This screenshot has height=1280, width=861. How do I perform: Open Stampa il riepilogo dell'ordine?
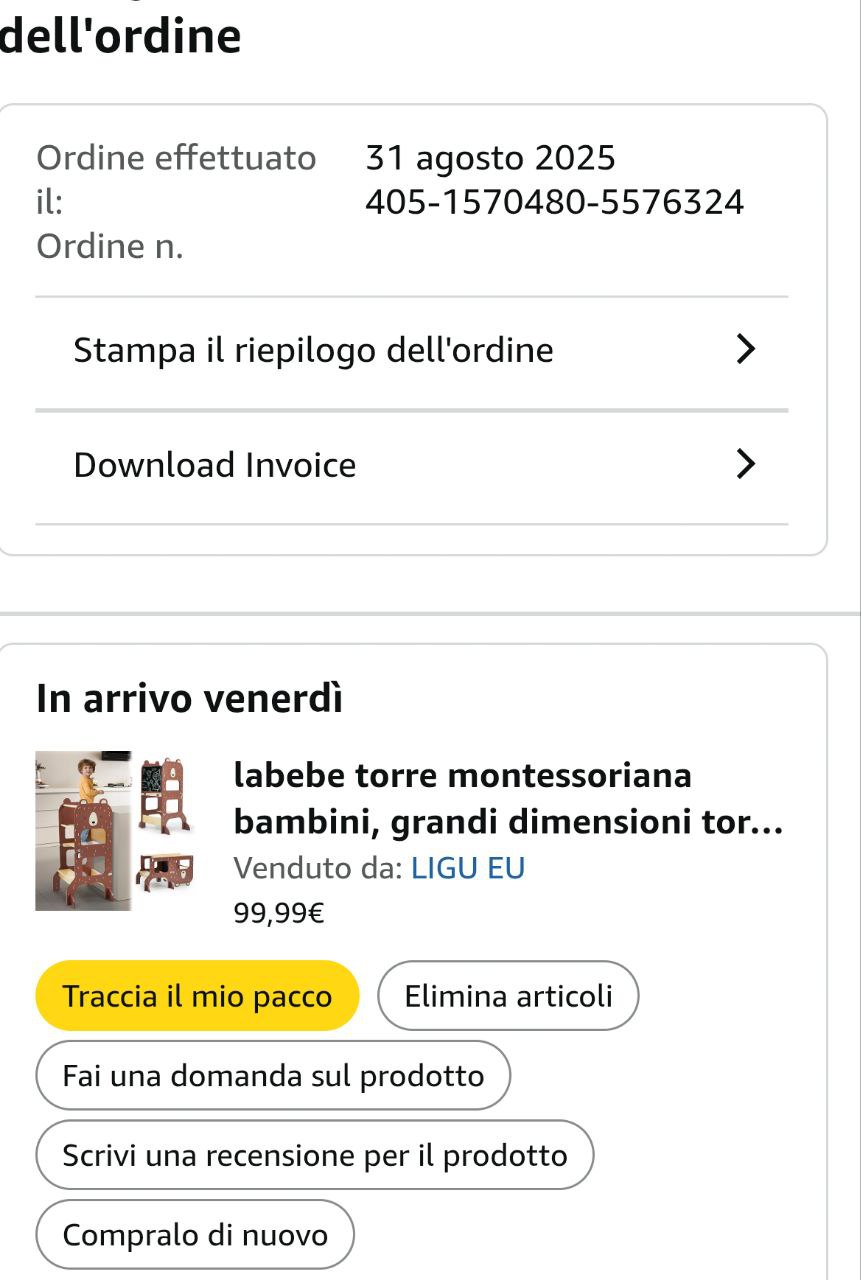click(412, 351)
